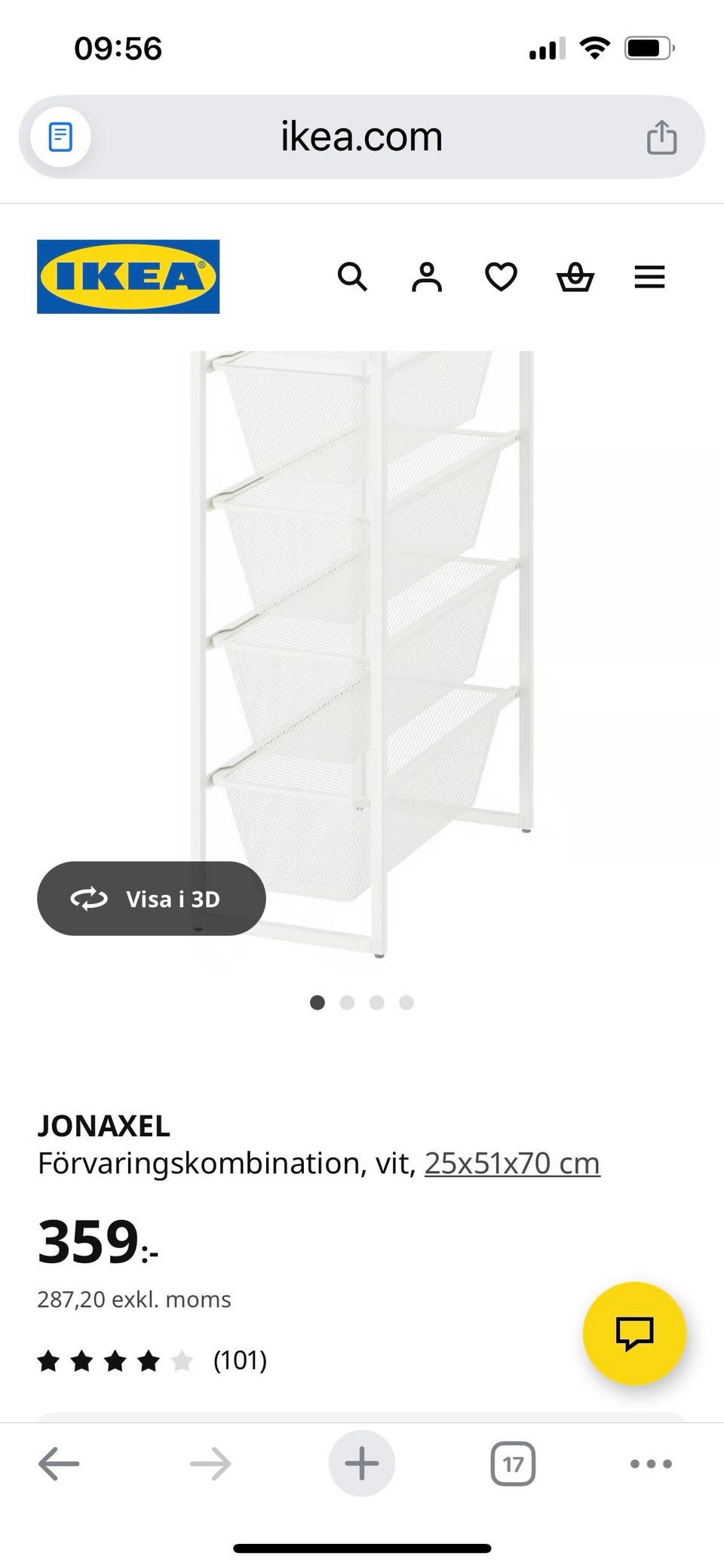Go to IKEA home via logo
Image resolution: width=724 pixels, height=1568 pixels.
tap(128, 276)
